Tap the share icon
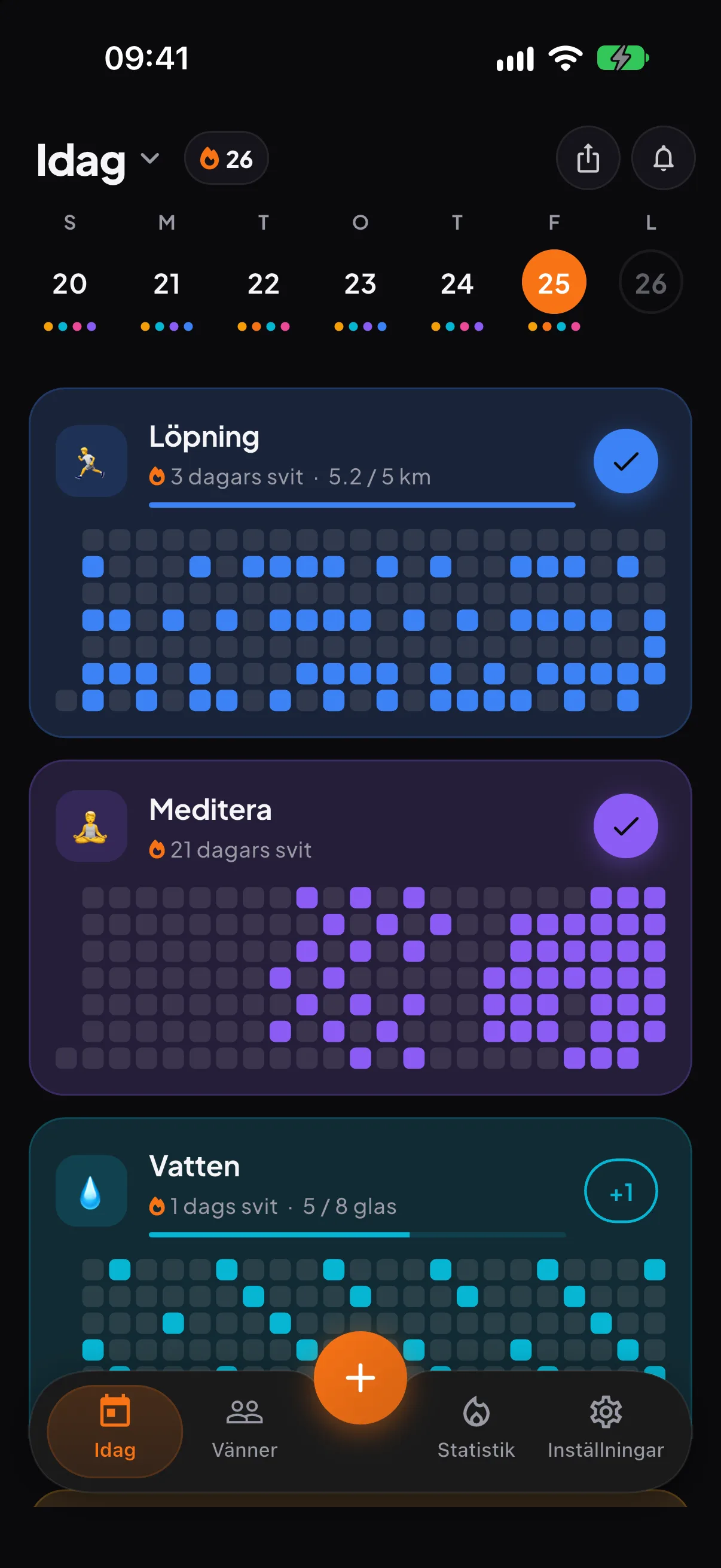The width and height of the screenshot is (721, 1568). coord(588,158)
